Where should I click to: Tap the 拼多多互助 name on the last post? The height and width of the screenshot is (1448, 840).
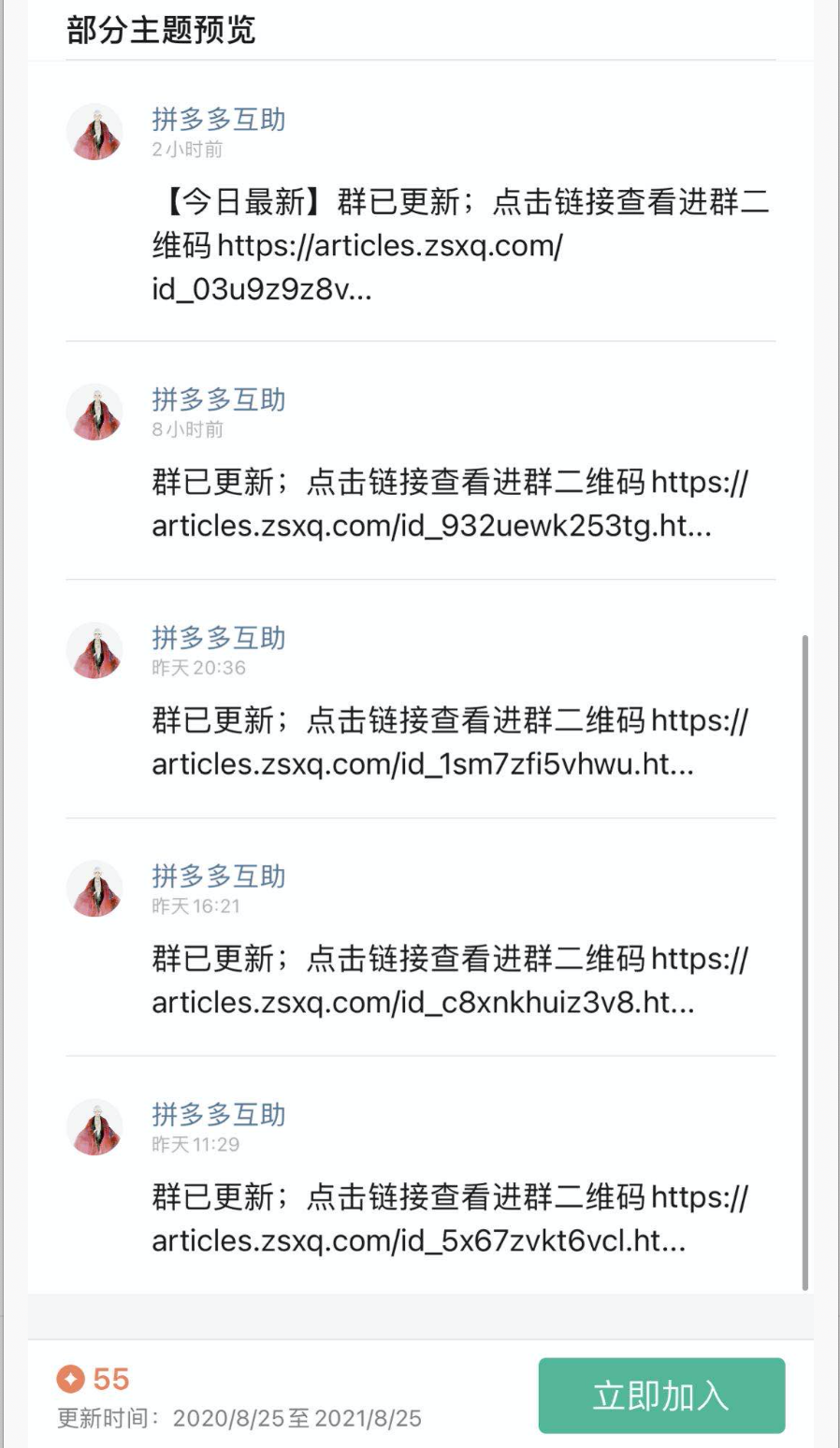219,1114
